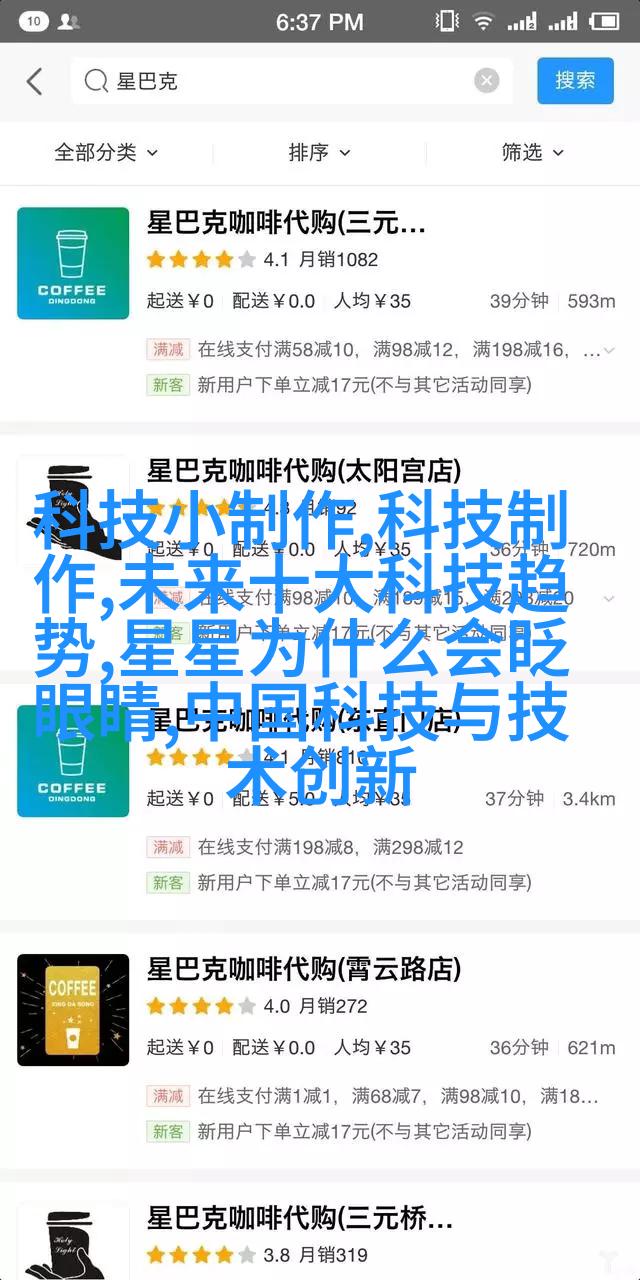The width and height of the screenshot is (640, 1280).
Task: Expand promotions for the 霄云路店 store
Action: [608, 1097]
